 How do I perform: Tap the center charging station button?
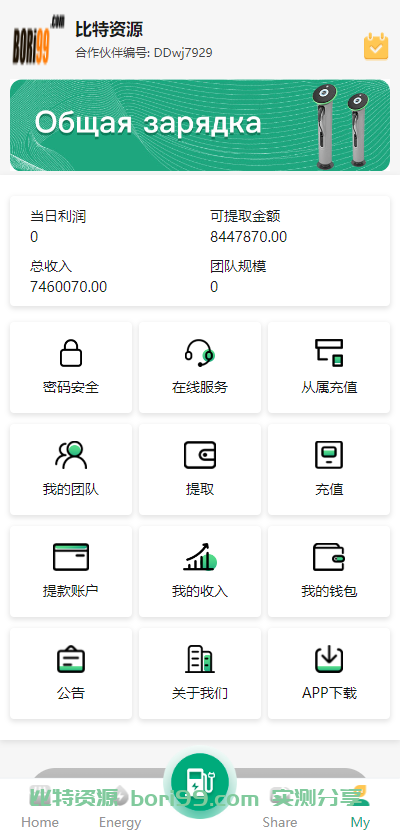pyautogui.click(x=200, y=782)
